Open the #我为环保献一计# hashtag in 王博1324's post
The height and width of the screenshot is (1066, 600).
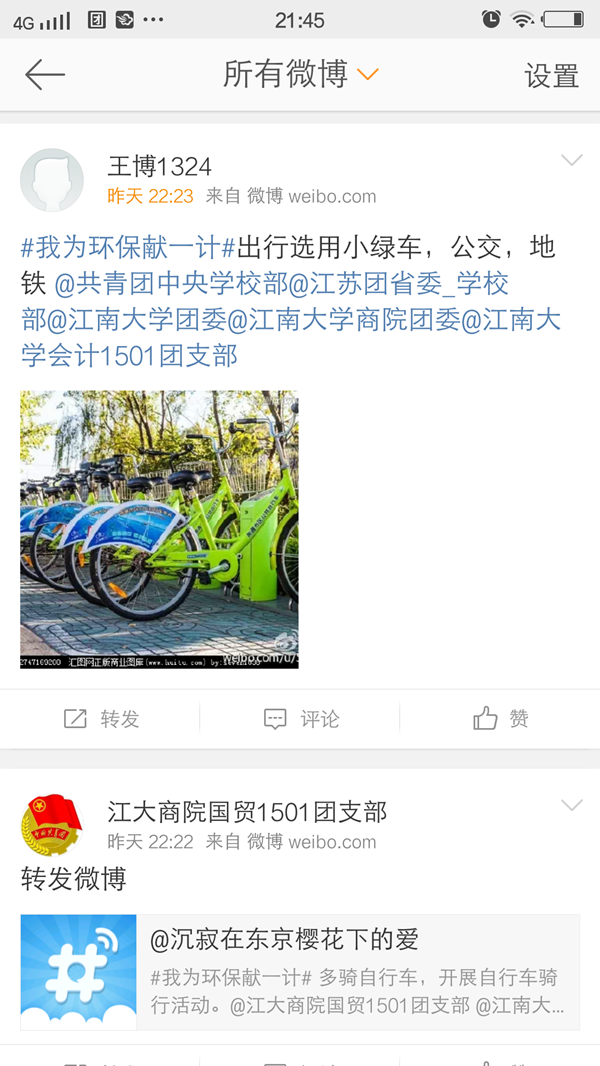[128, 247]
